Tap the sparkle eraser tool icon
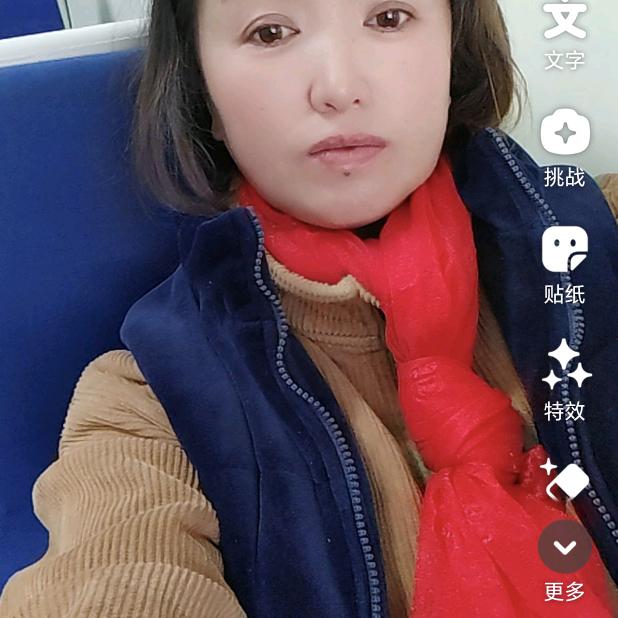 point(566,481)
